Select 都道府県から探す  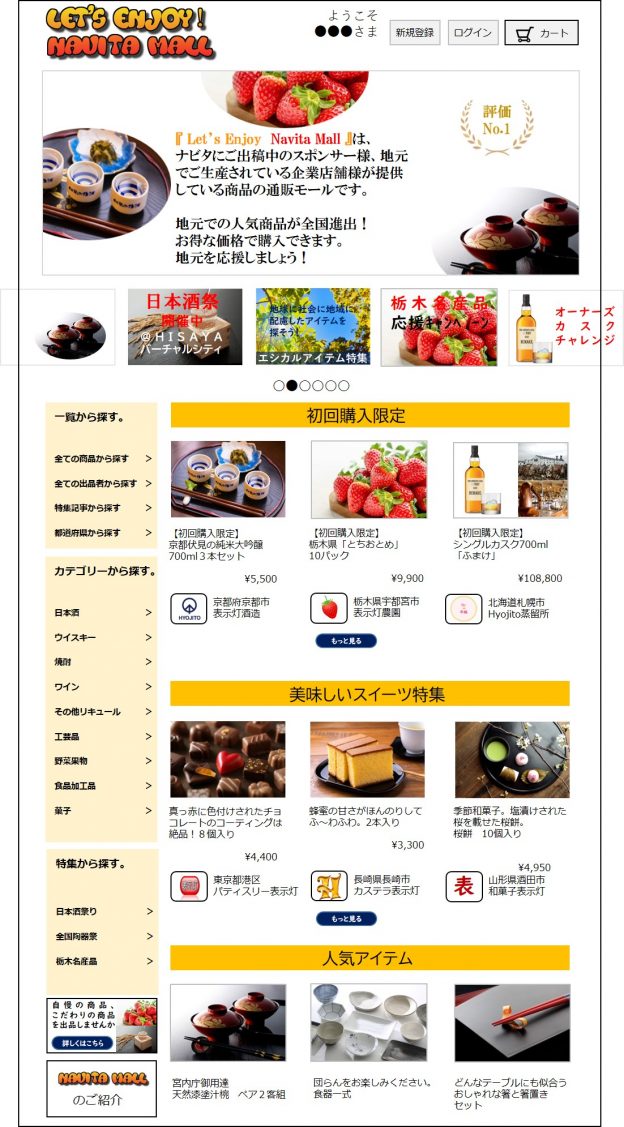tap(101, 533)
